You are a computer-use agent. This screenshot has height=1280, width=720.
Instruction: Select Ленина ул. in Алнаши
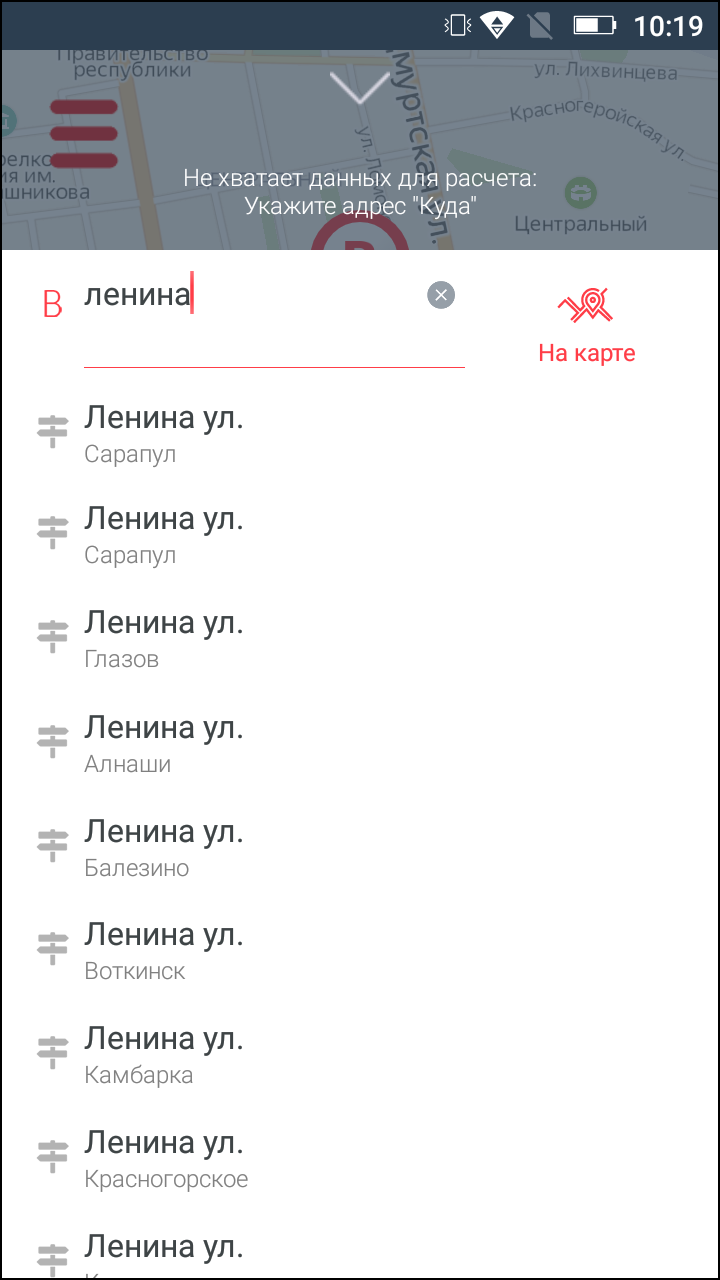click(x=360, y=743)
